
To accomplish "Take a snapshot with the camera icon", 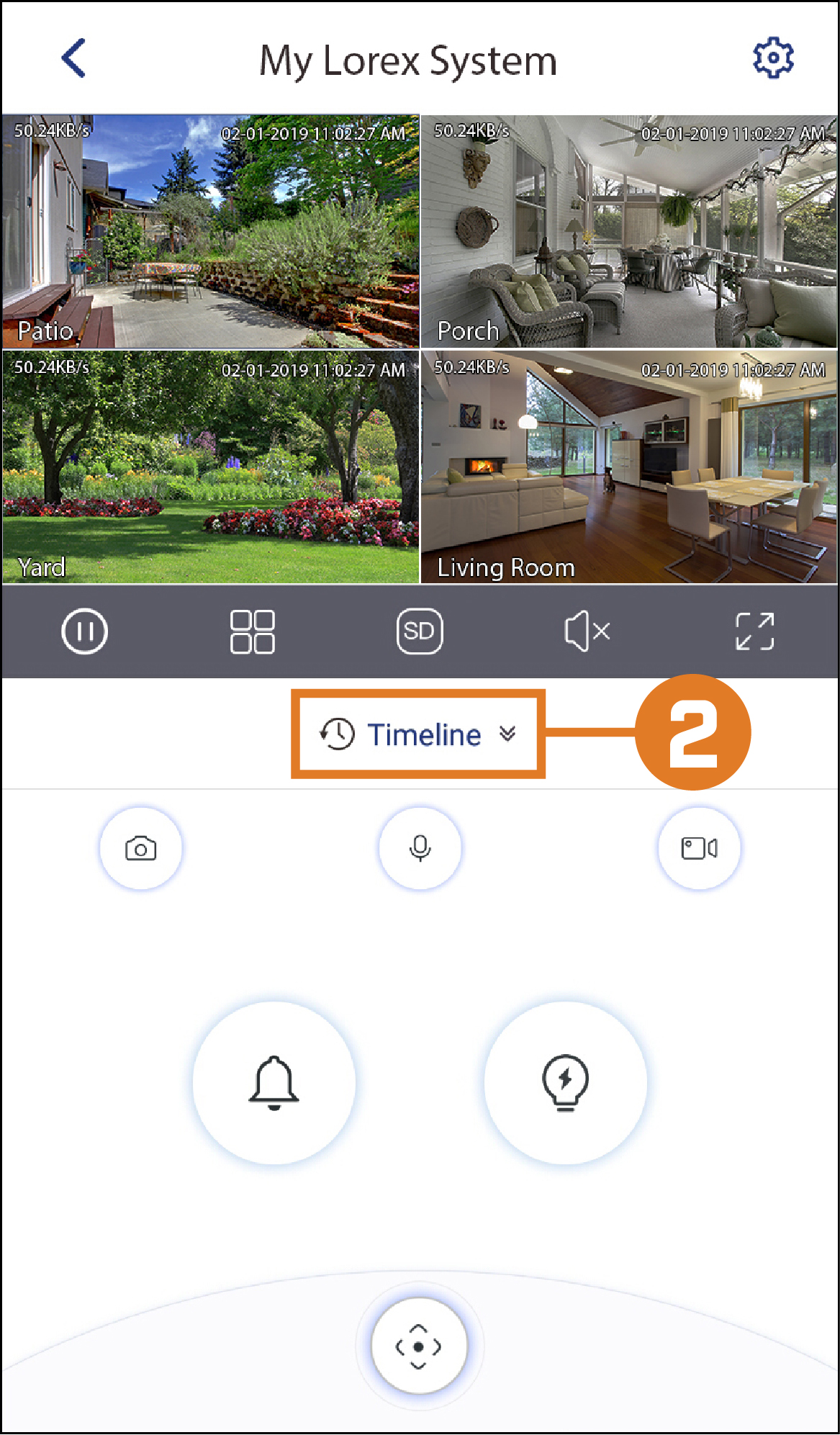I will [x=141, y=848].
